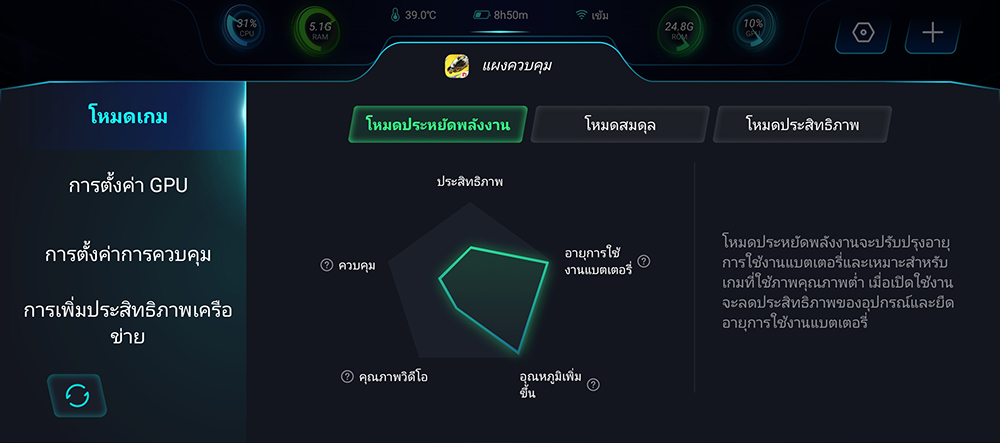The image size is (1000, 443).
Task: Tap the plus add button
Action: point(932,32)
